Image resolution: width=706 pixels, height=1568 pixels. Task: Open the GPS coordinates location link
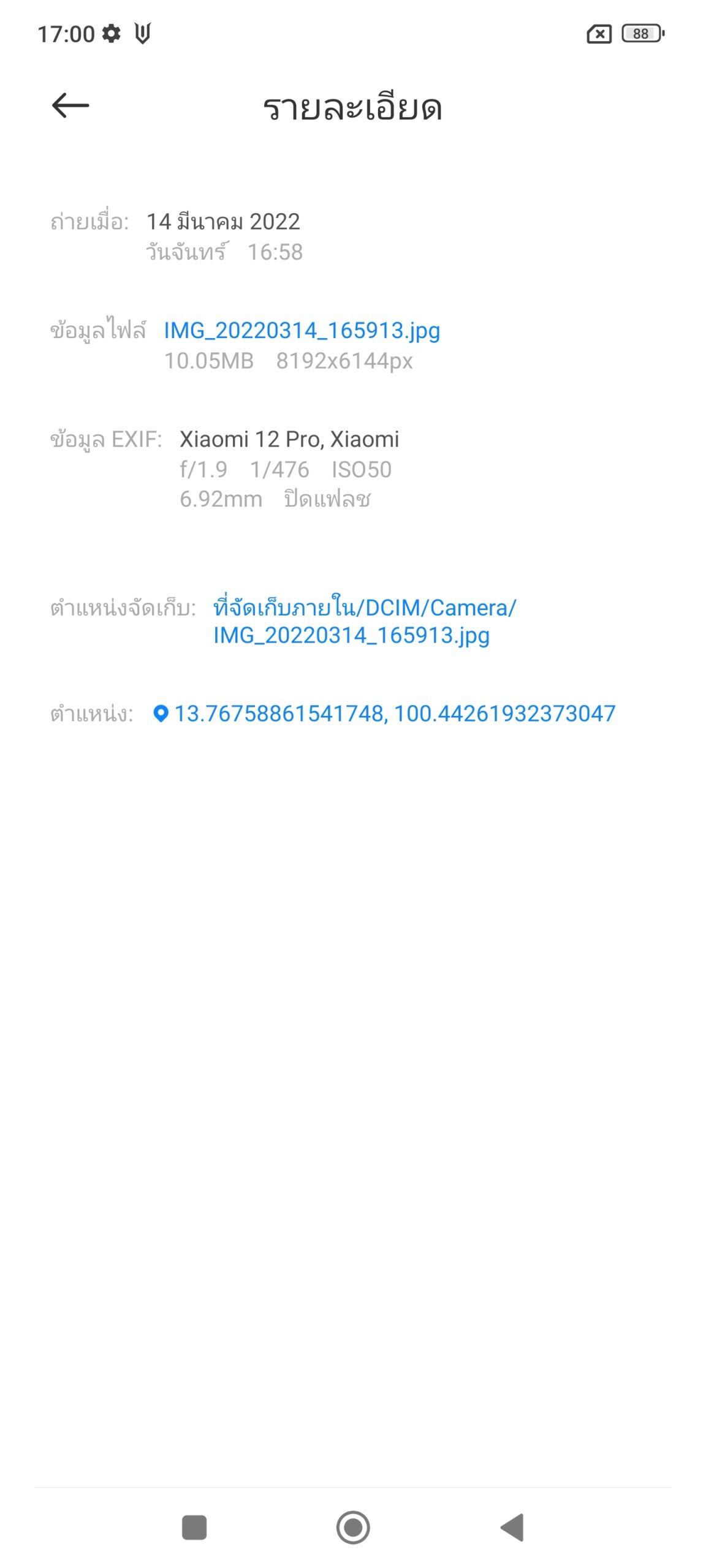point(384,714)
